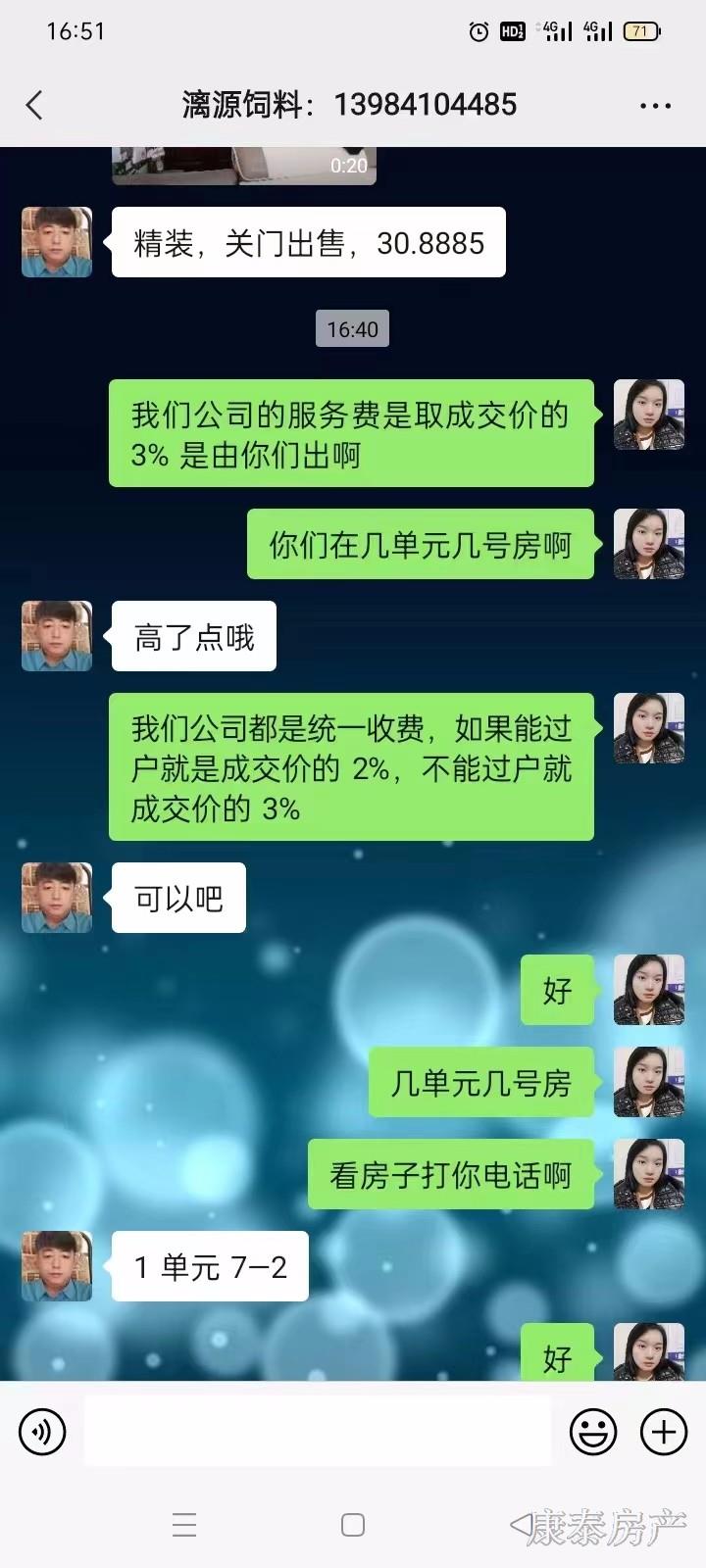The image size is (706, 1568).
Task: Go to the system home screen
Action: point(353,1525)
